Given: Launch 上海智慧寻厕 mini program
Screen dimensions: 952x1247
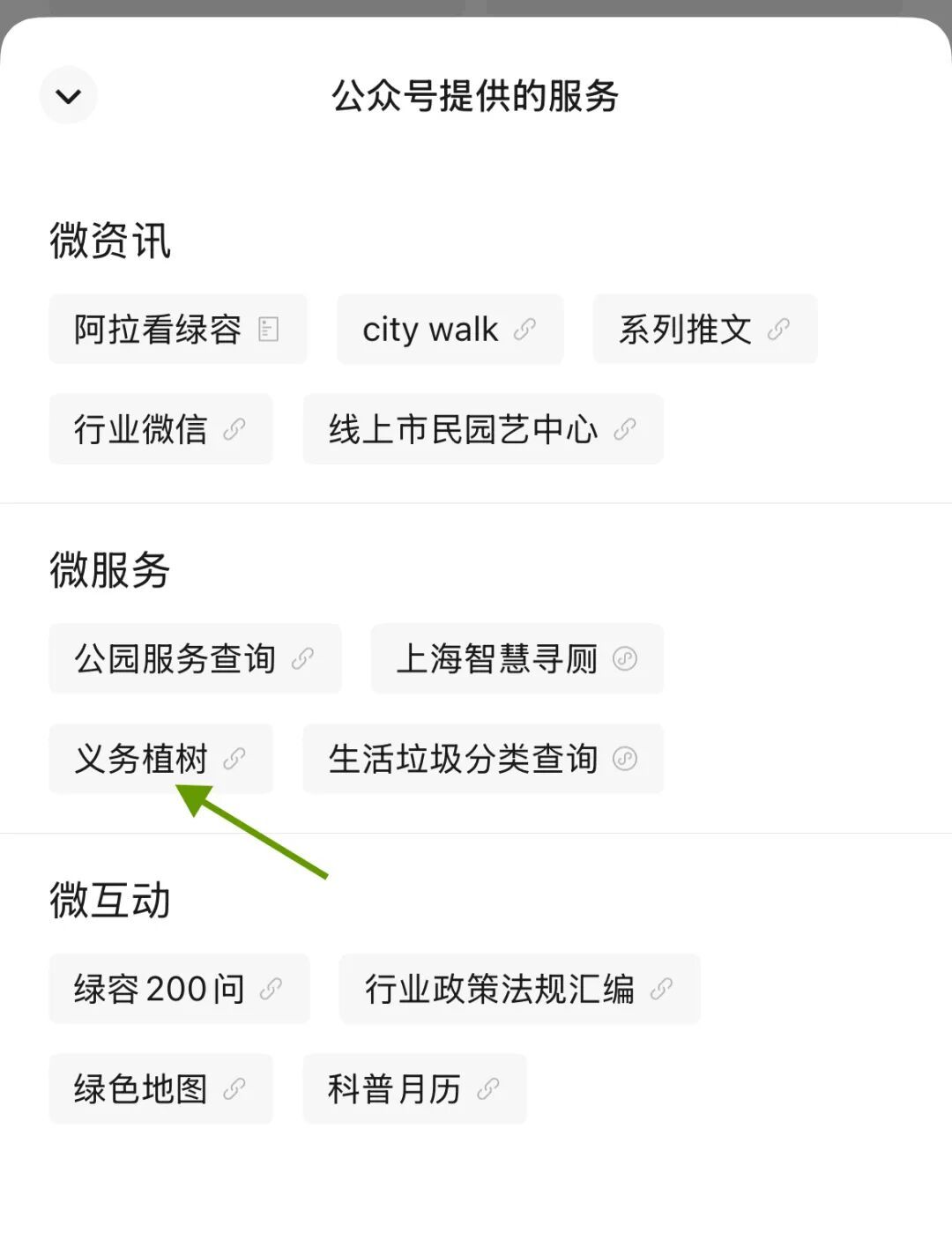Looking at the screenshot, I should click(x=517, y=659).
